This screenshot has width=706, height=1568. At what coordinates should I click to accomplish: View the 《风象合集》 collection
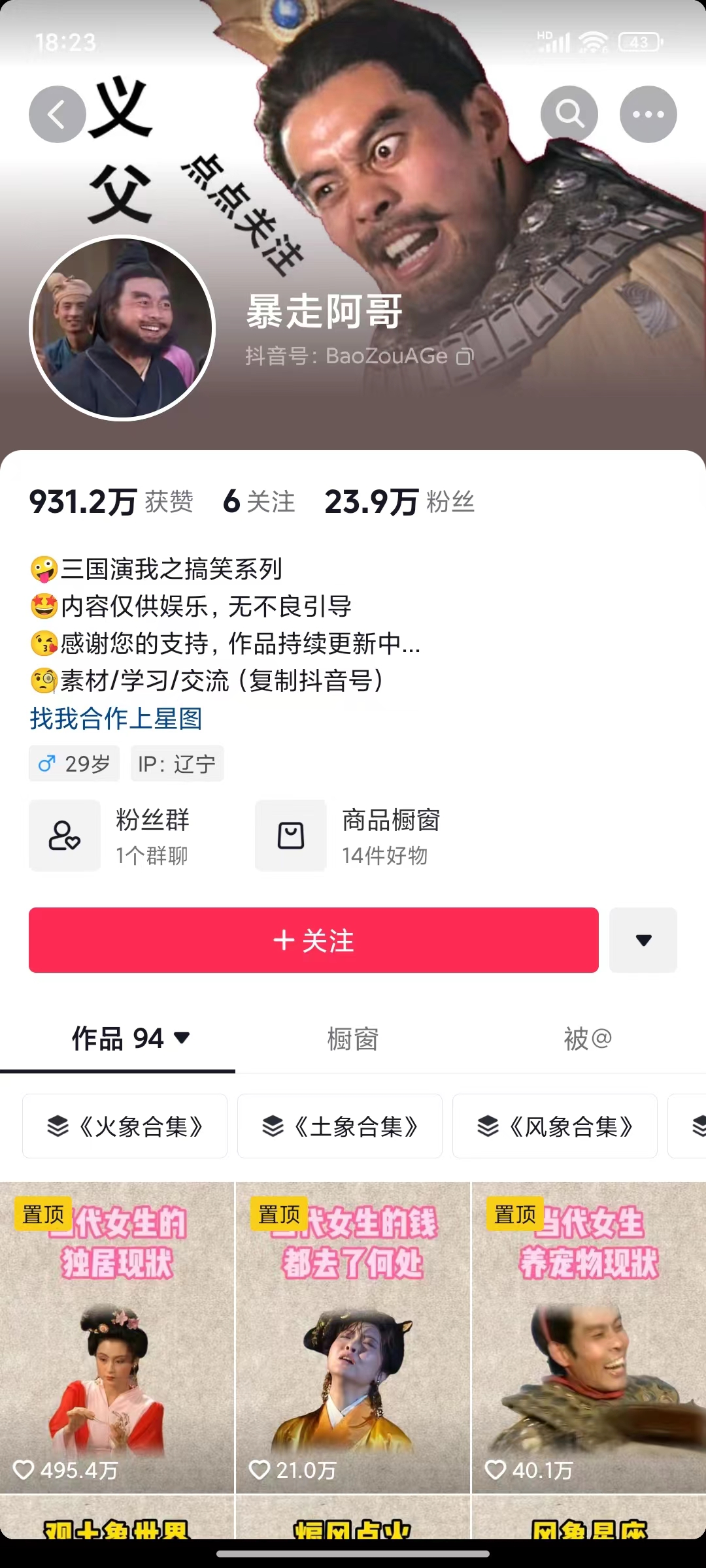click(x=555, y=1126)
